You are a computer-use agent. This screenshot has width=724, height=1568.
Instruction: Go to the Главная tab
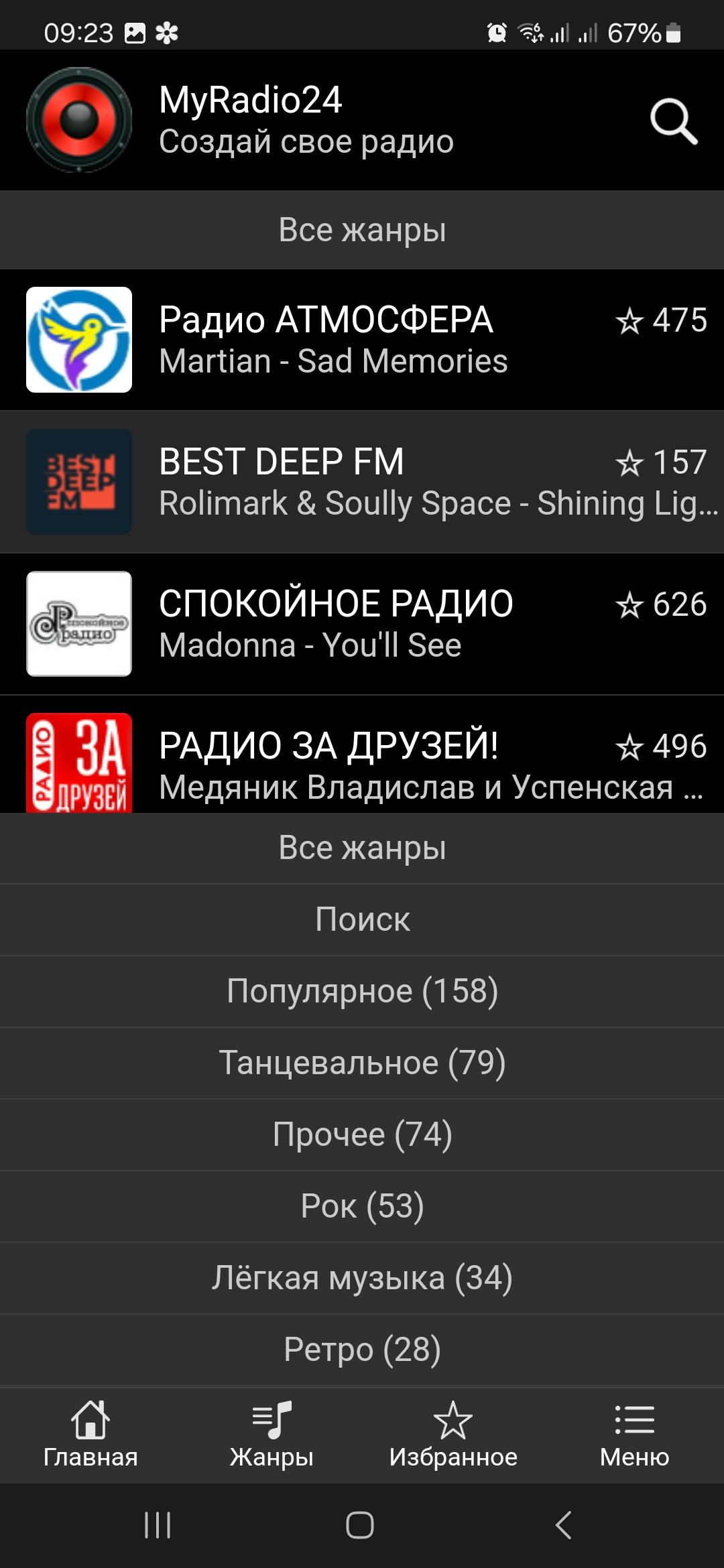pos(90,1435)
